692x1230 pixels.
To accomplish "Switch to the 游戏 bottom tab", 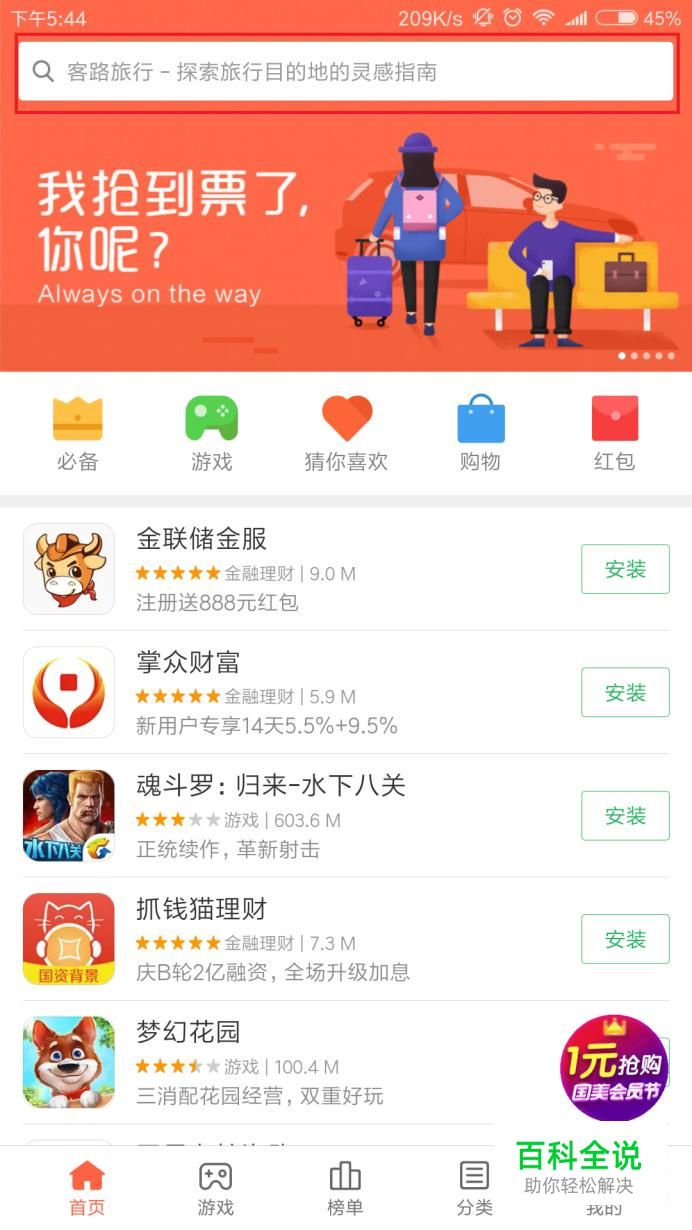I will [215, 1188].
